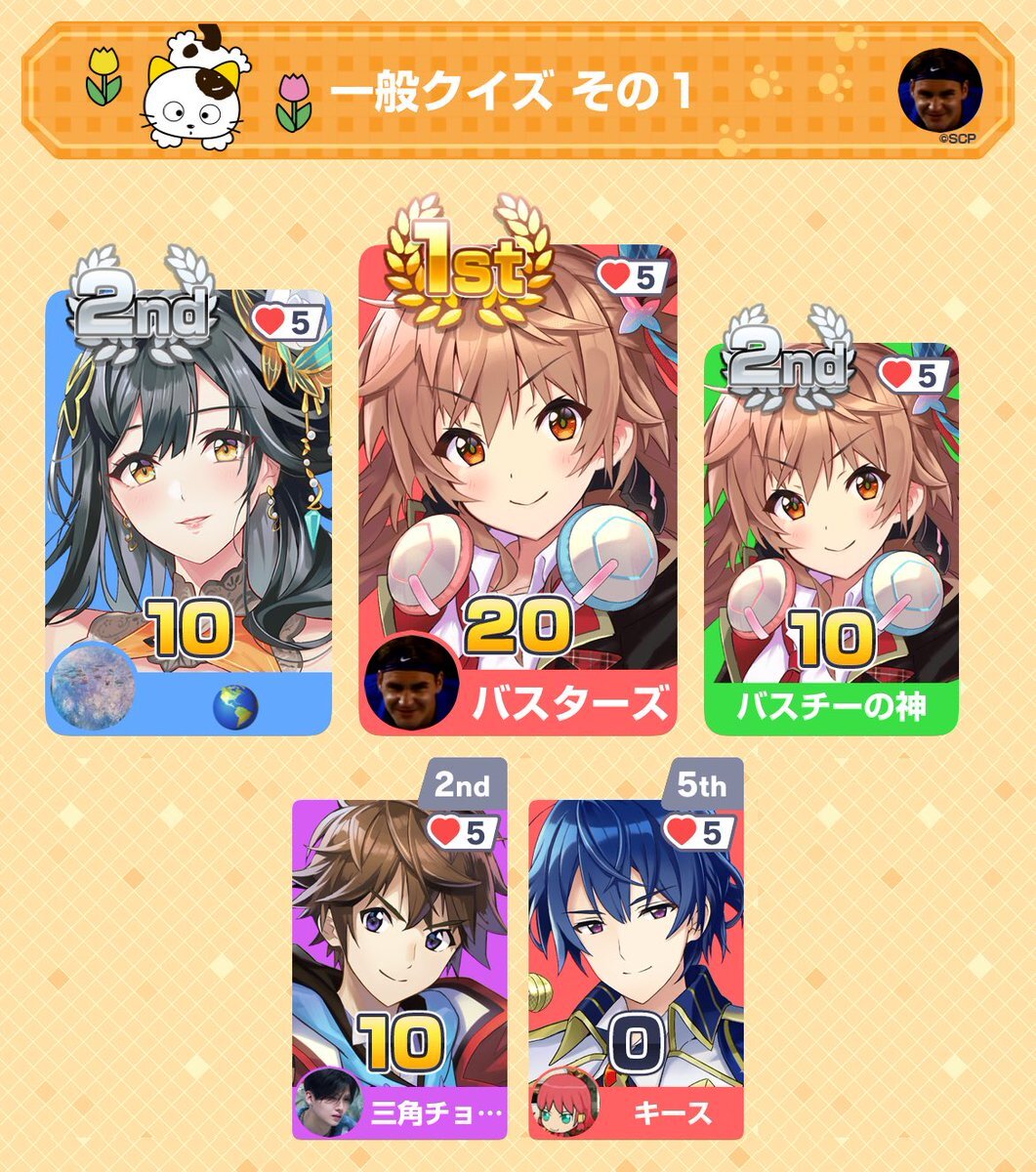View the バスチーの神 player card

(831, 537)
